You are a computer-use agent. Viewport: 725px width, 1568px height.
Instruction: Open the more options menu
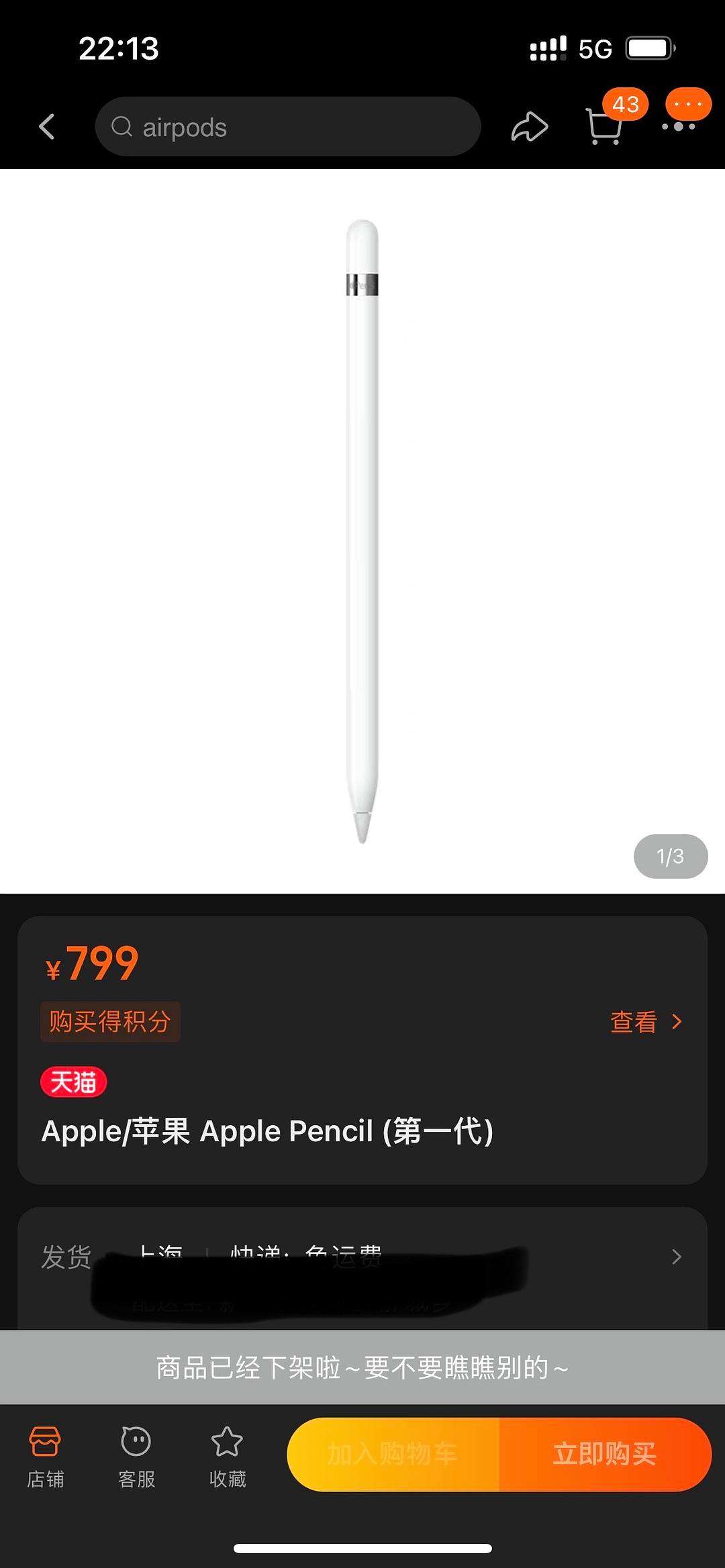point(678,125)
